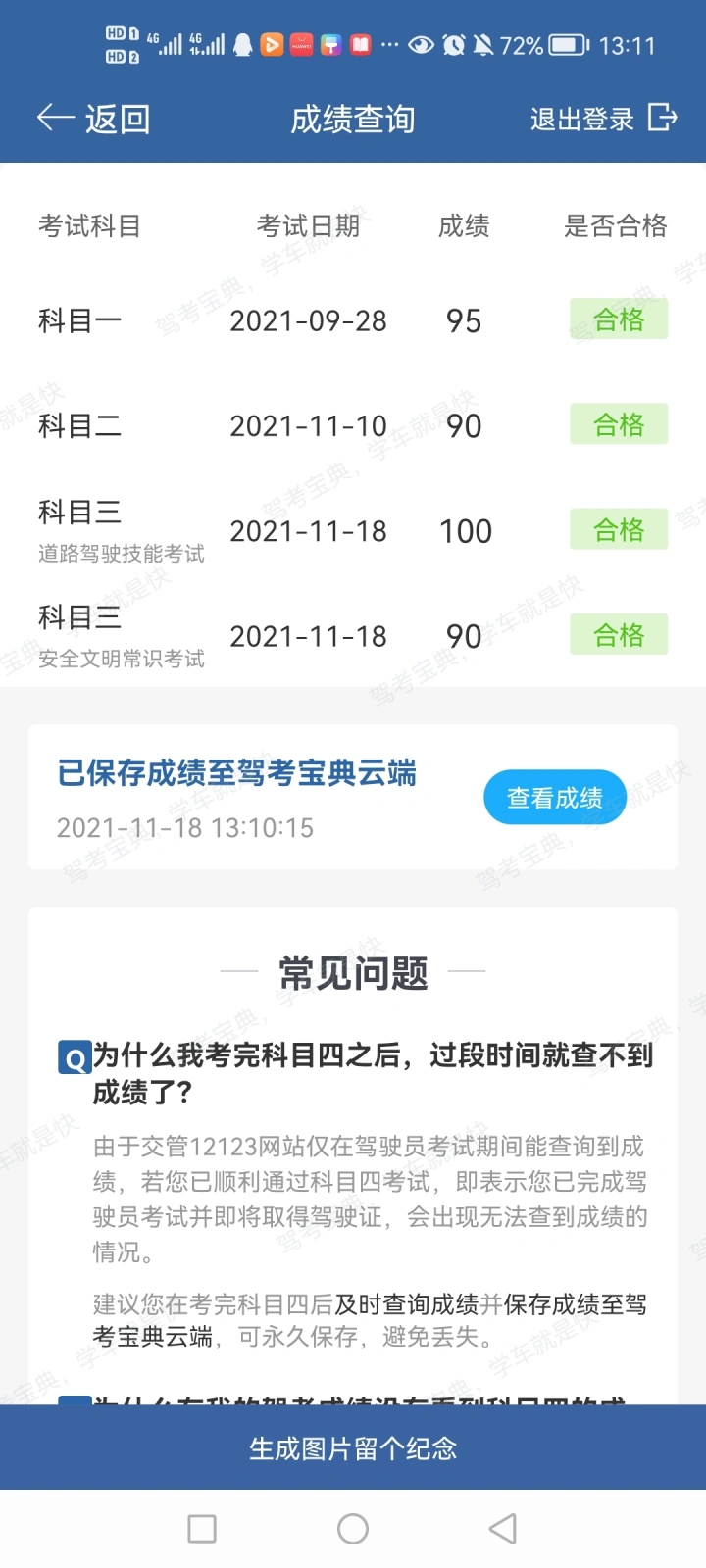Return to the system home screen

[x=353, y=1529]
